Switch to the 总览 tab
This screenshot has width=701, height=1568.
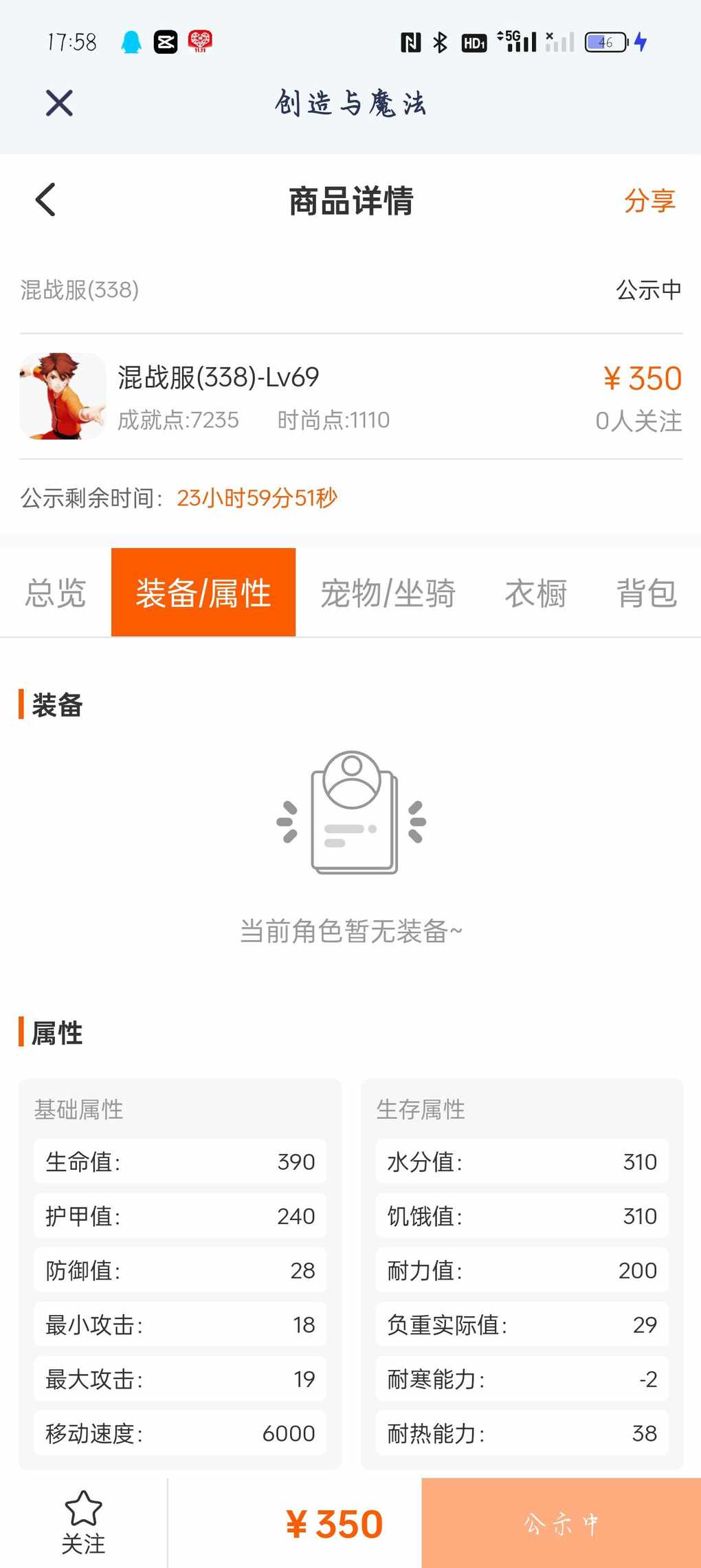click(x=56, y=593)
